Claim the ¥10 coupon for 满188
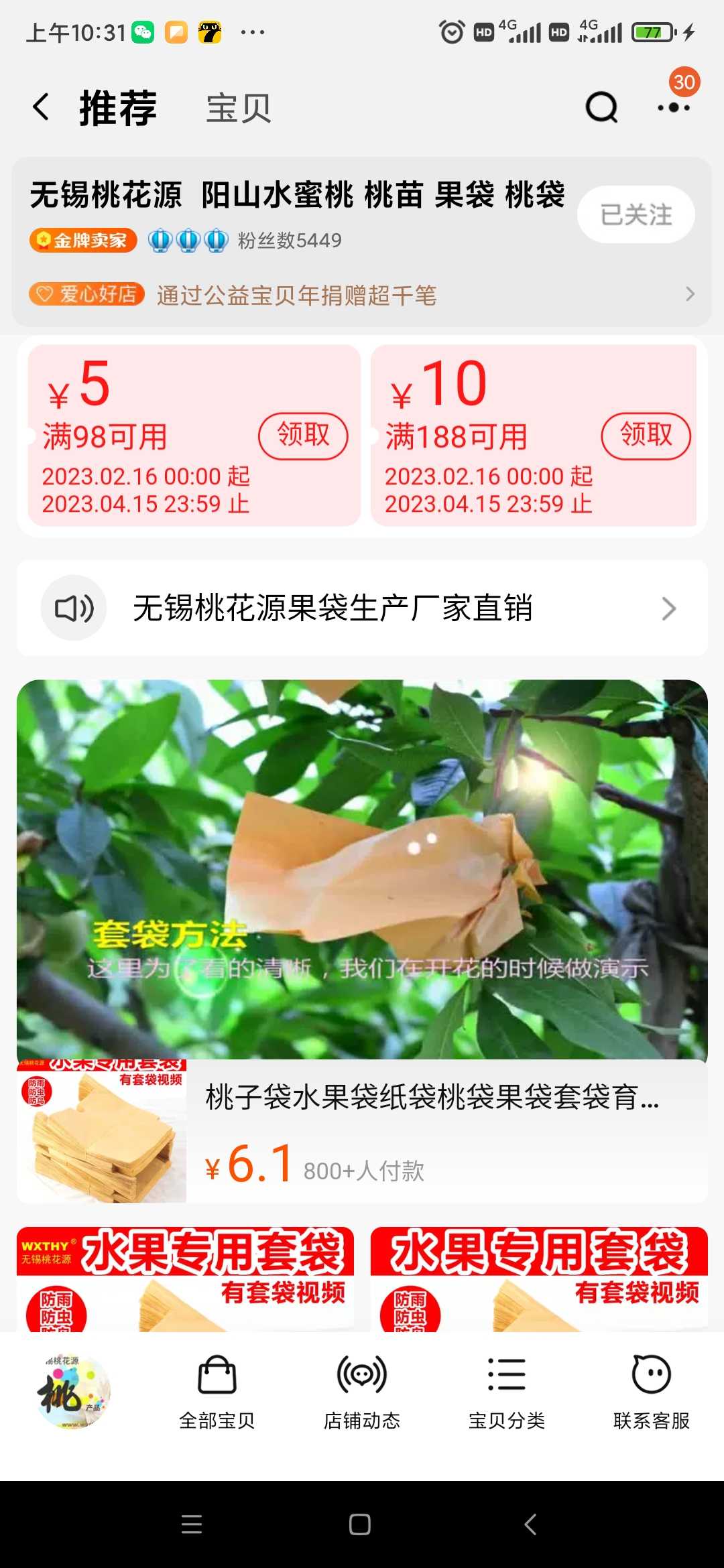 (x=646, y=436)
